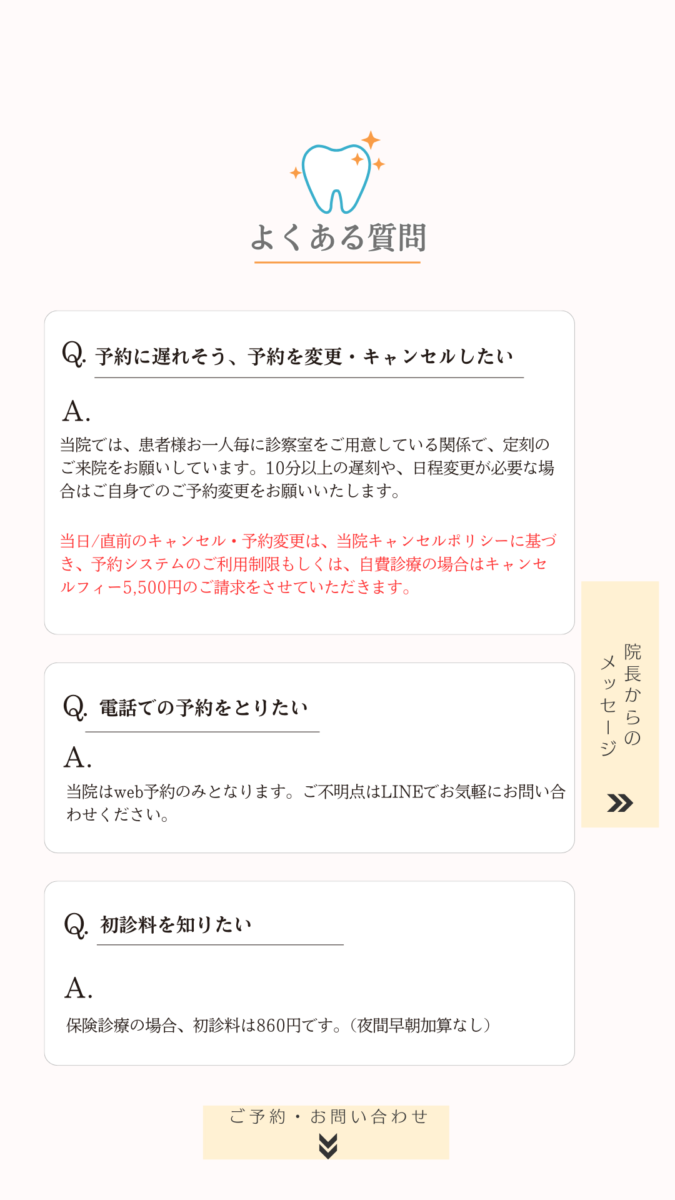
Task: Go to ご予約・お問い合わせ section
Action: pos(327,1132)
